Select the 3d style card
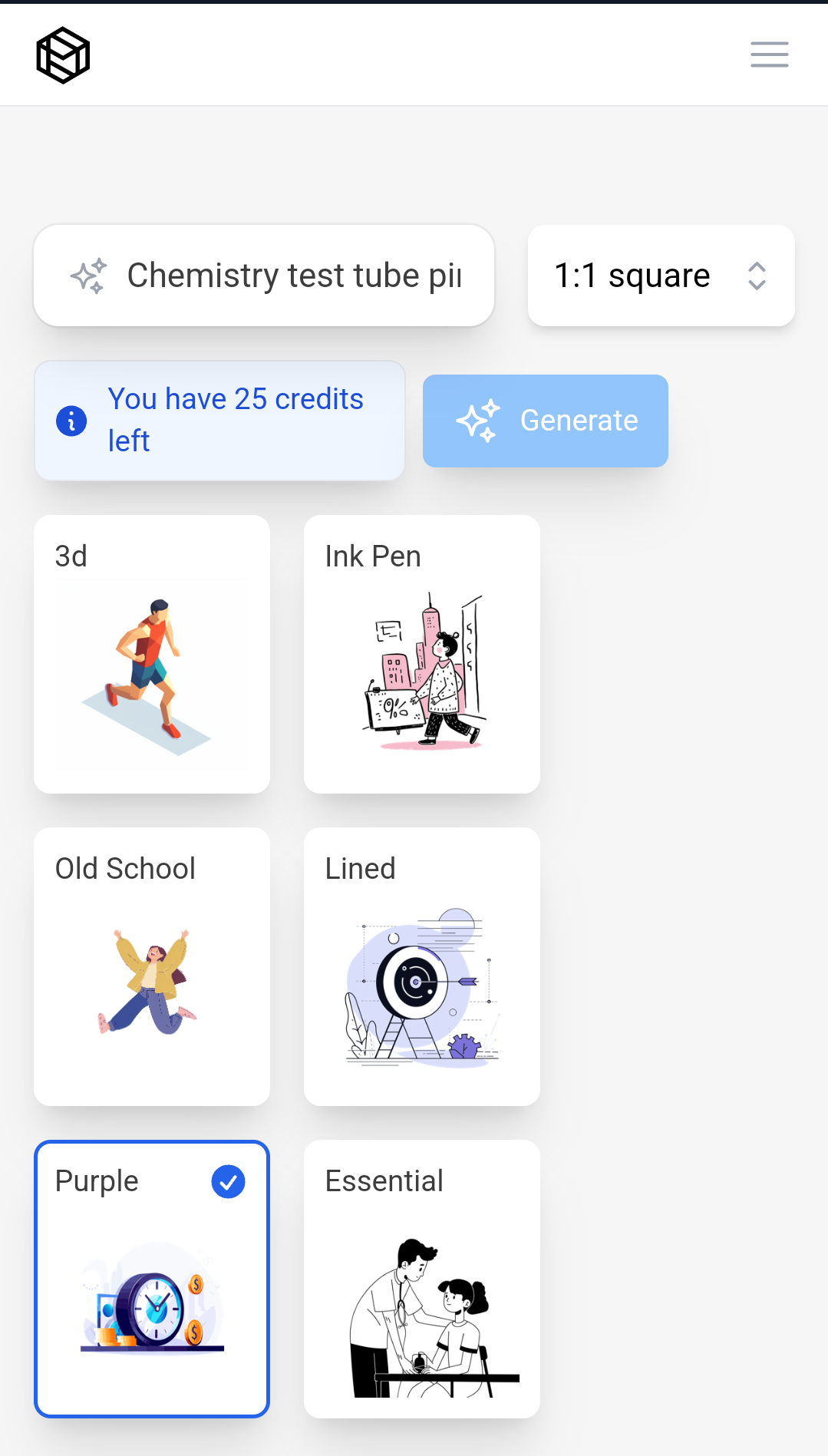 pos(152,654)
